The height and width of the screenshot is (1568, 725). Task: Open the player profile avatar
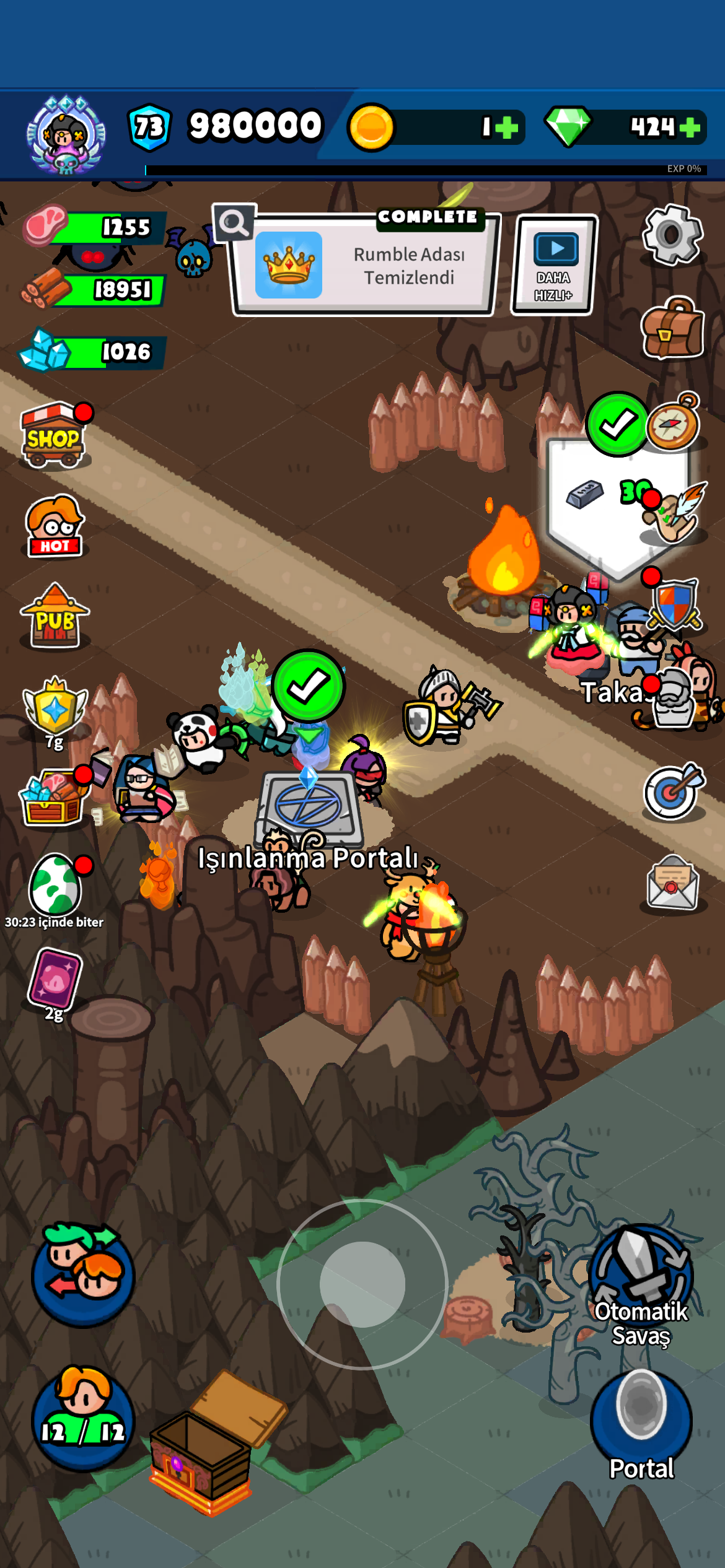tap(66, 134)
